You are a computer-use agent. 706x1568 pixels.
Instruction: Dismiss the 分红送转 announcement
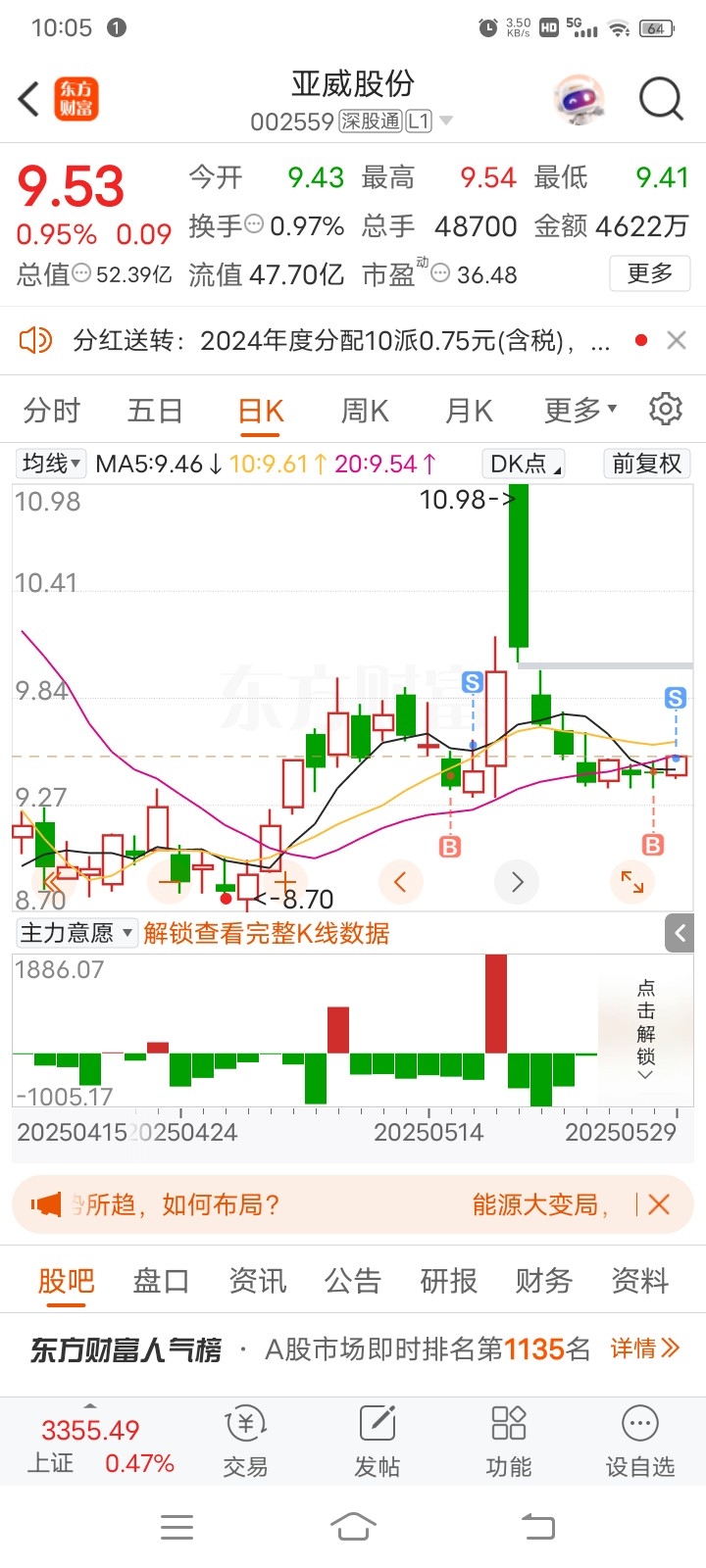click(x=677, y=340)
